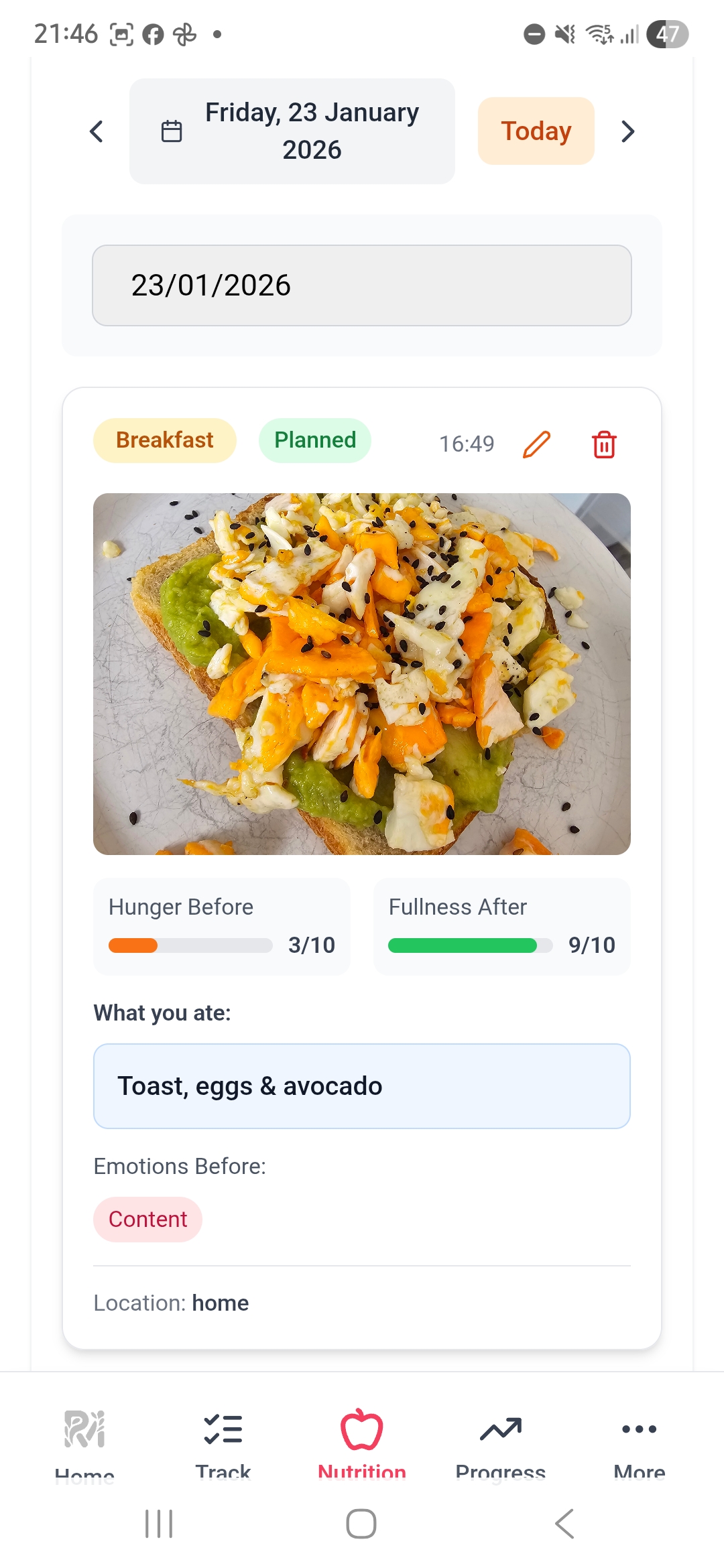Go to previous day with left chevron

point(96,131)
